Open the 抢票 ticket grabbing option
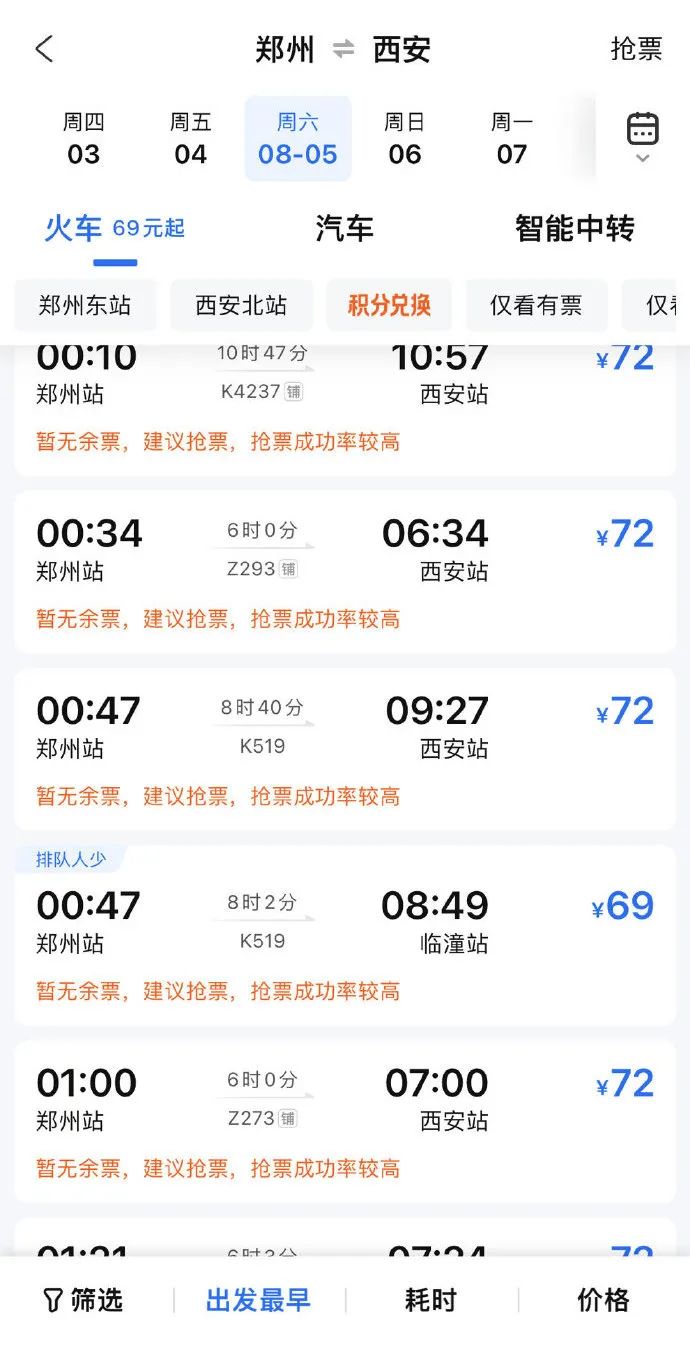This screenshot has width=690, height=1350. point(636,49)
